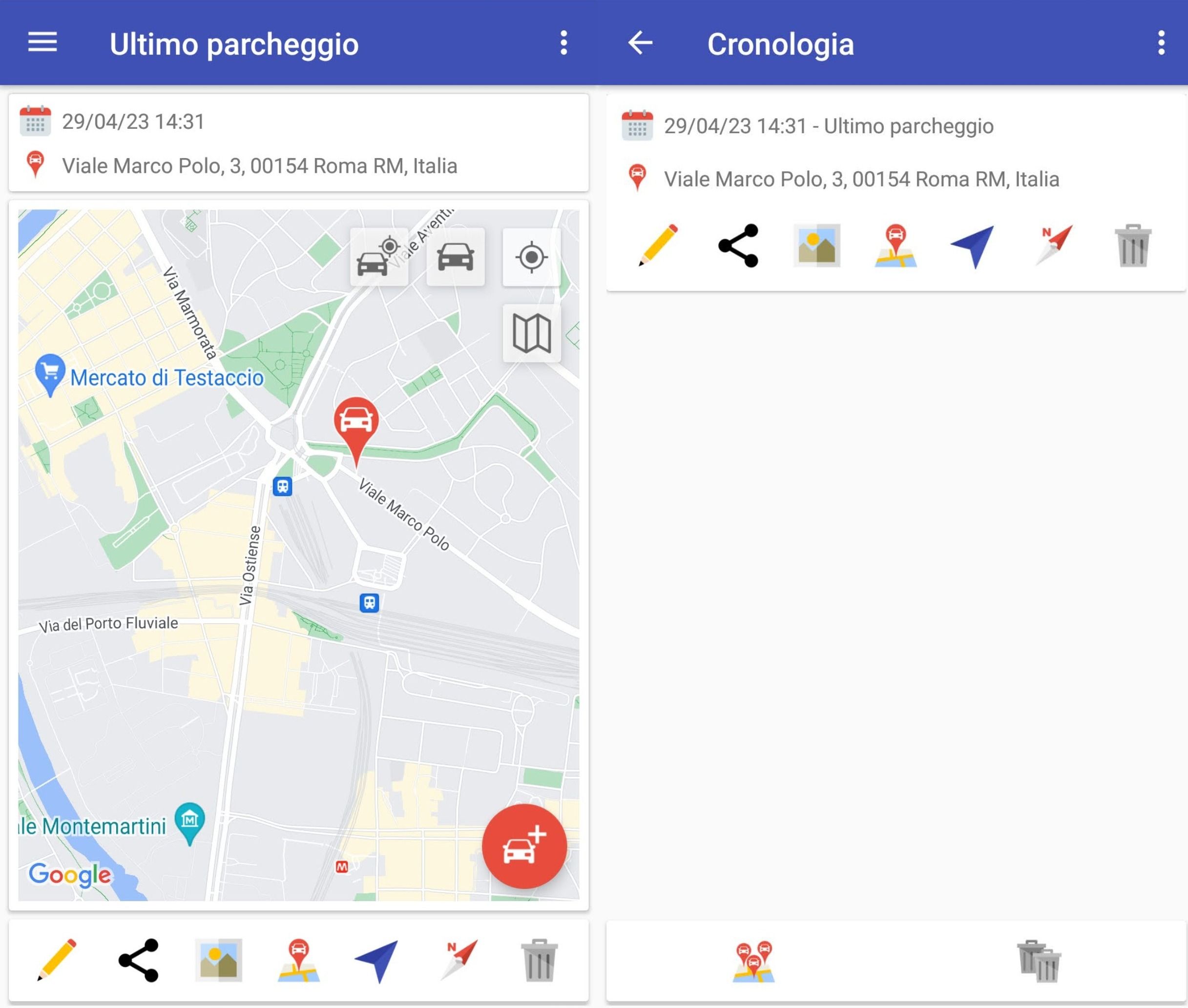Add a new parking with the red button
The image size is (1188, 1008).
pos(523,846)
